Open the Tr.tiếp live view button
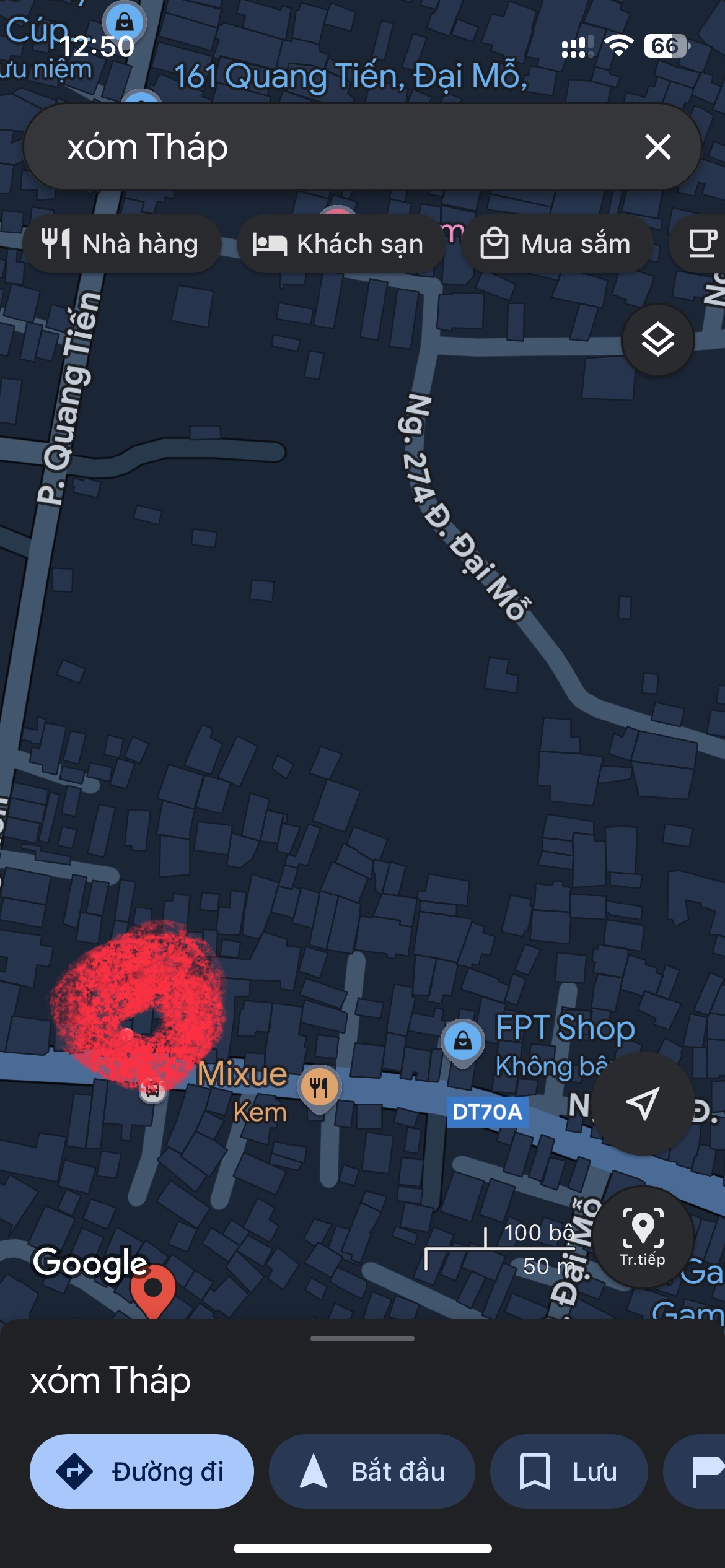Image resolution: width=725 pixels, height=1568 pixels. pyautogui.click(x=643, y=1237)
